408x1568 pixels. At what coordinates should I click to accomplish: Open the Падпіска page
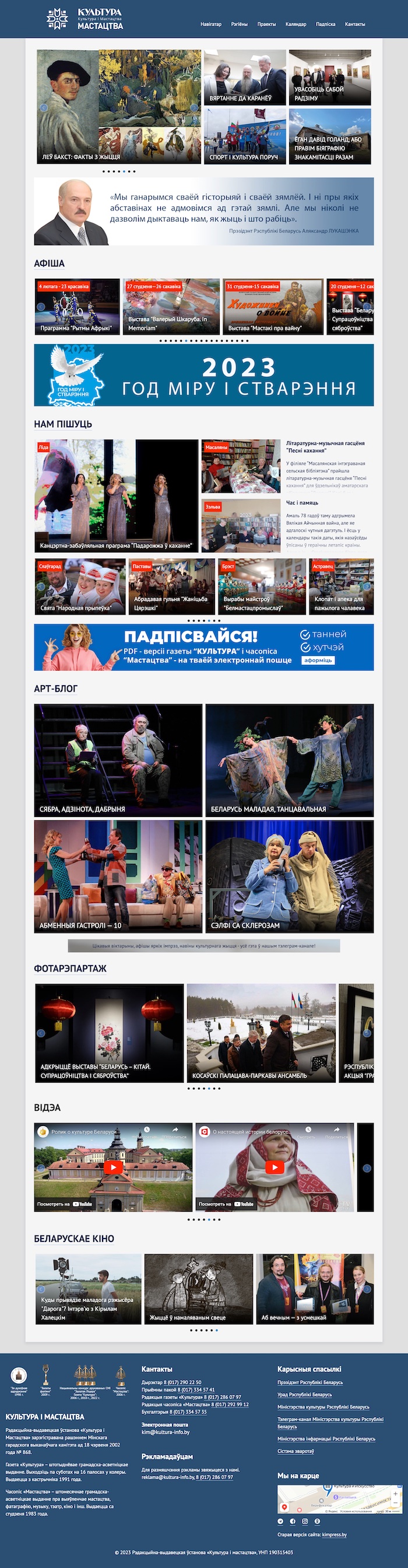[x=325, y=24]
